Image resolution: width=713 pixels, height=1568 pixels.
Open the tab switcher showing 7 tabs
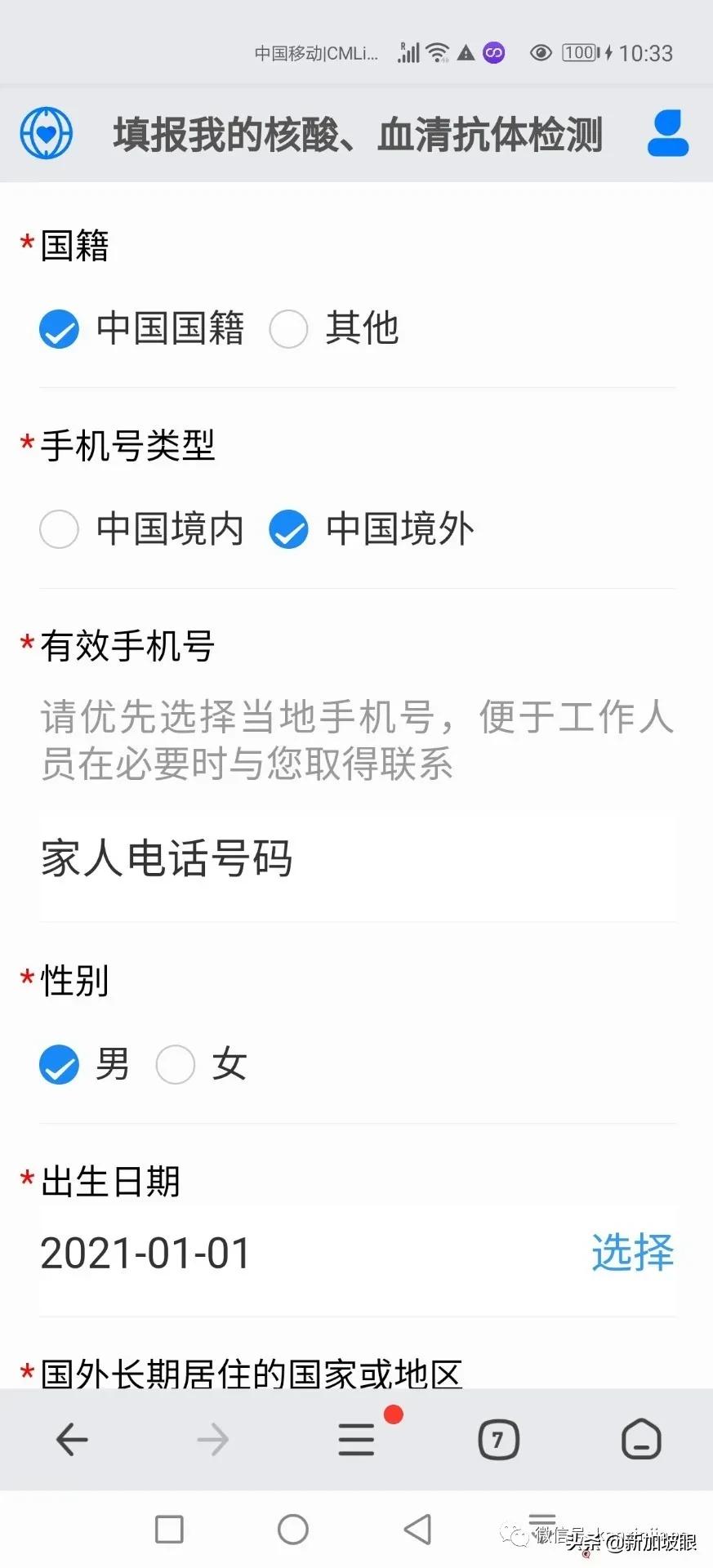498,1440
